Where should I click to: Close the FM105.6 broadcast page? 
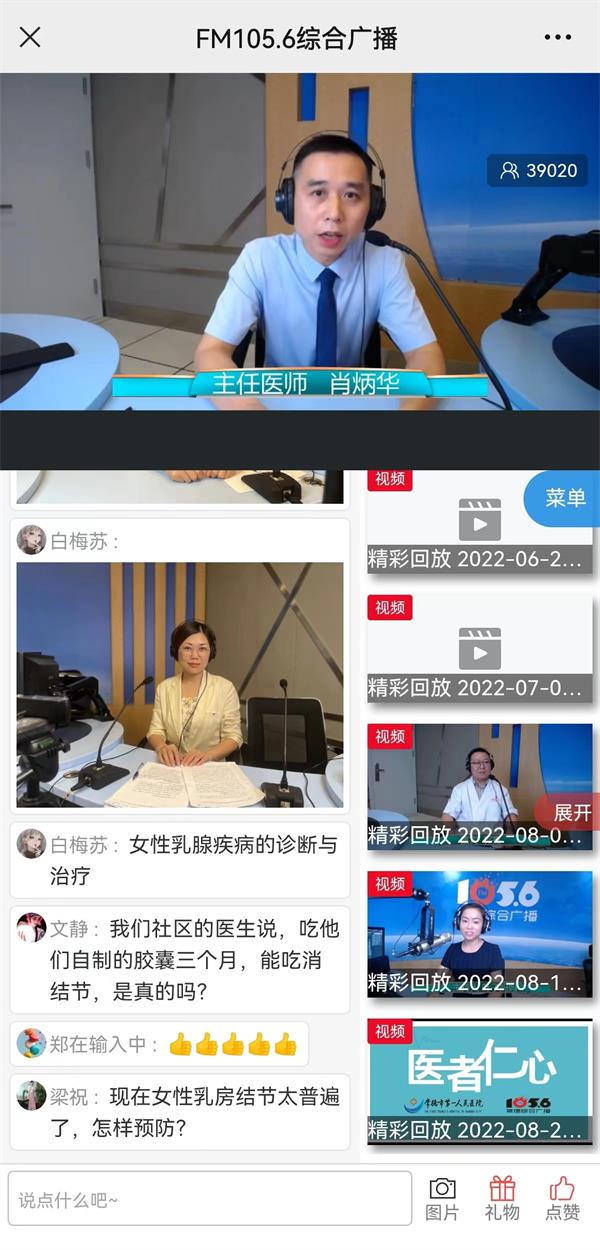pos(30,38)
